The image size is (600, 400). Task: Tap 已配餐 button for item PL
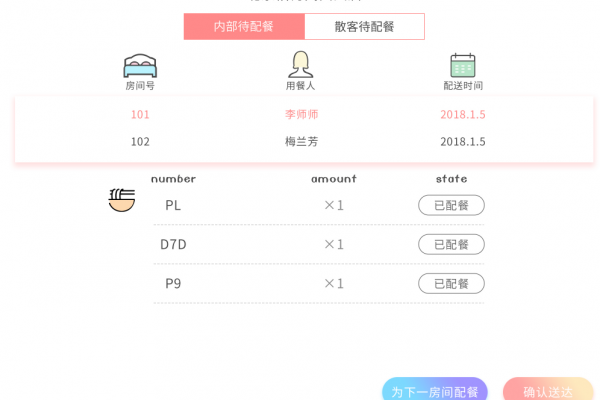pyautogui.click(x=451, y=205)
